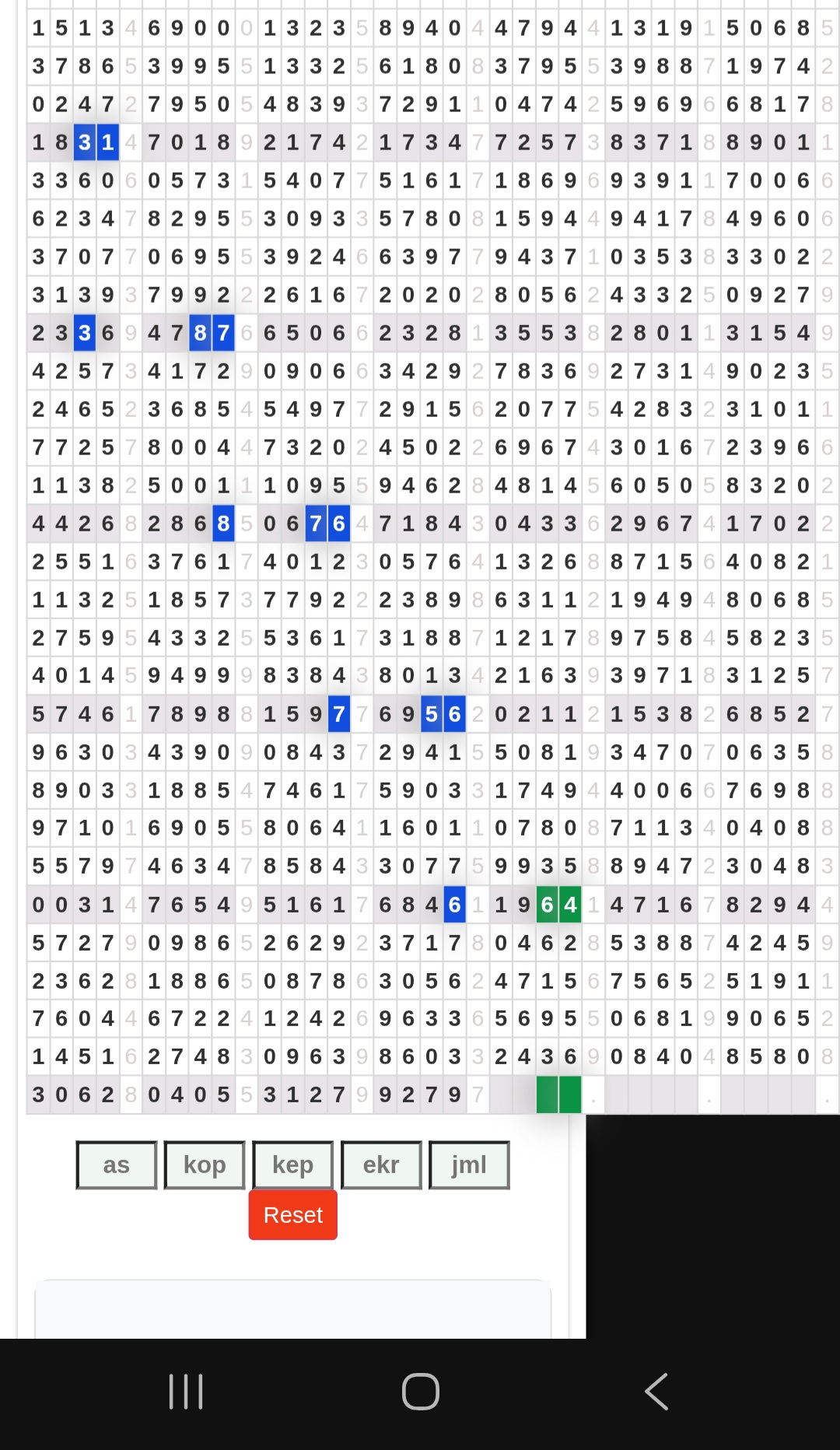This screenshot has height=1450, width=840.
Task: Go back using the system back button
Action: pyautogui.click(x=656, y=1392)
